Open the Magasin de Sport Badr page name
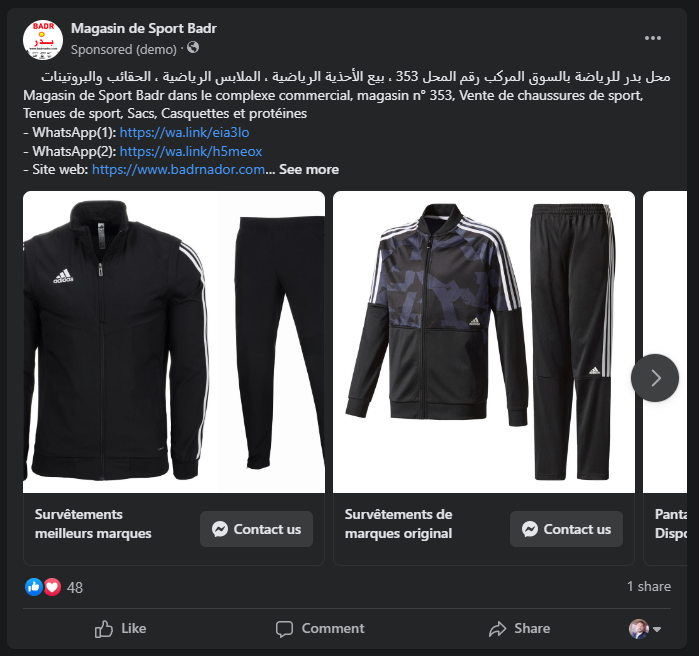Viewport: 699px width, 656px height. [143, 28]
